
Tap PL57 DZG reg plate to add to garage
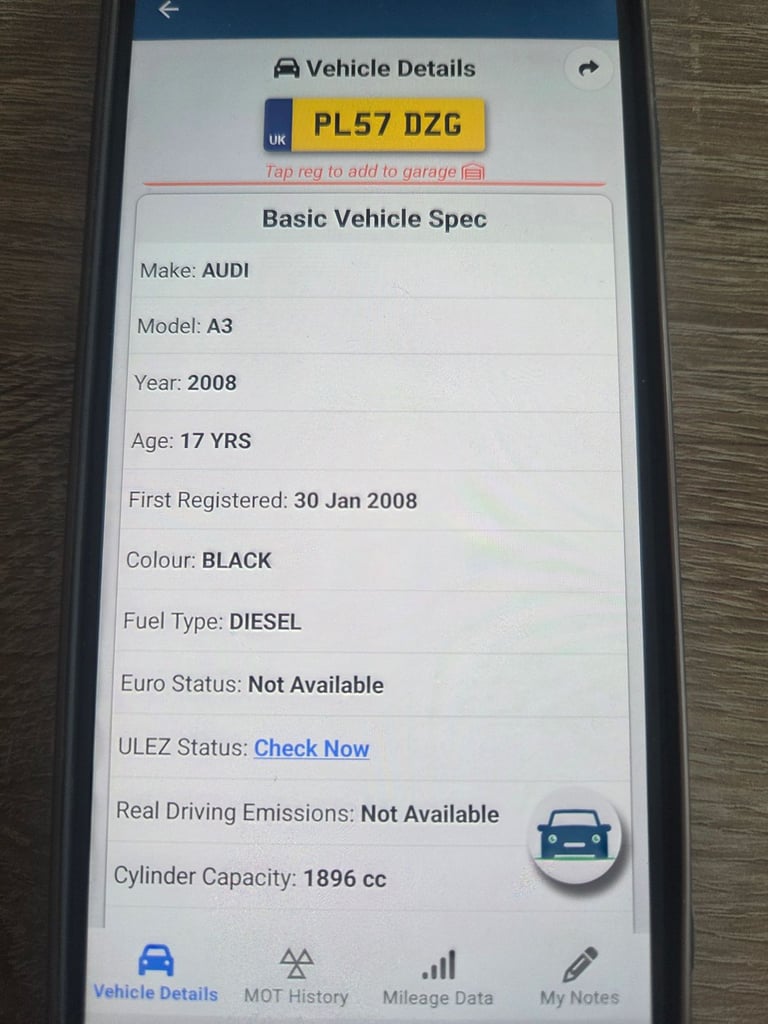tap(375, 125)
